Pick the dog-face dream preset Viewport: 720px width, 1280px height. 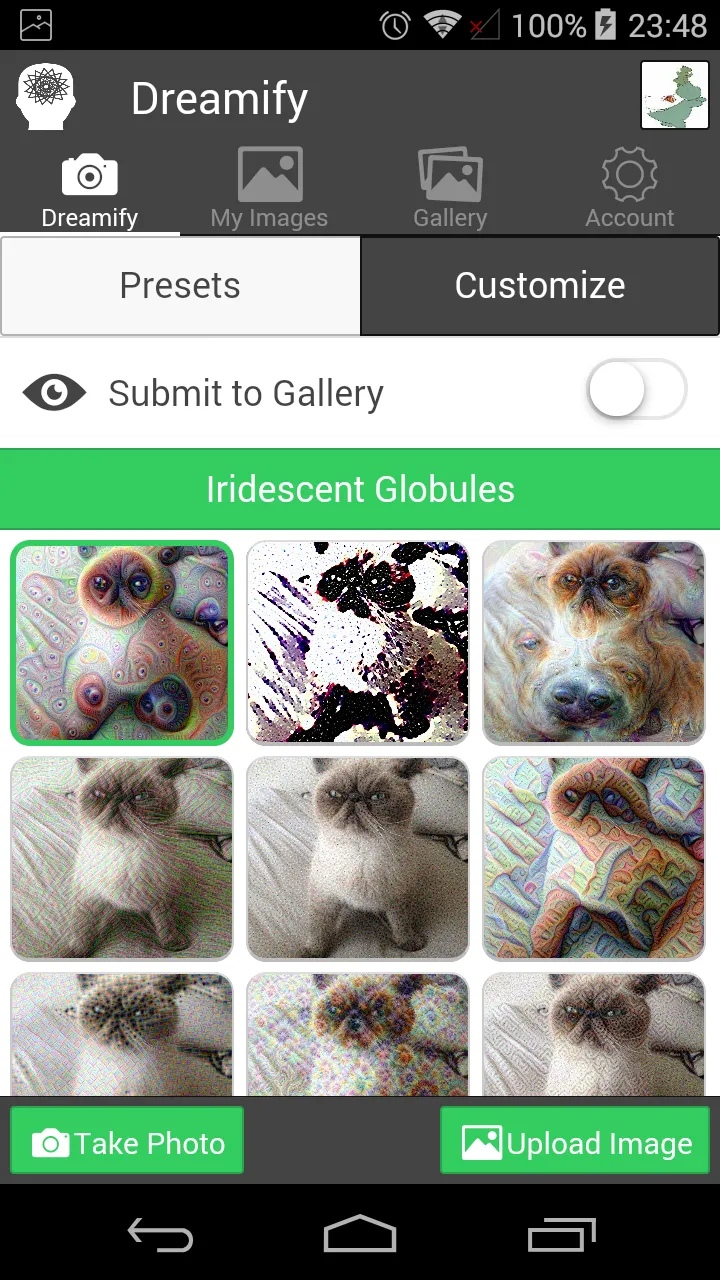pyautogui.click(x=594, y=643)
